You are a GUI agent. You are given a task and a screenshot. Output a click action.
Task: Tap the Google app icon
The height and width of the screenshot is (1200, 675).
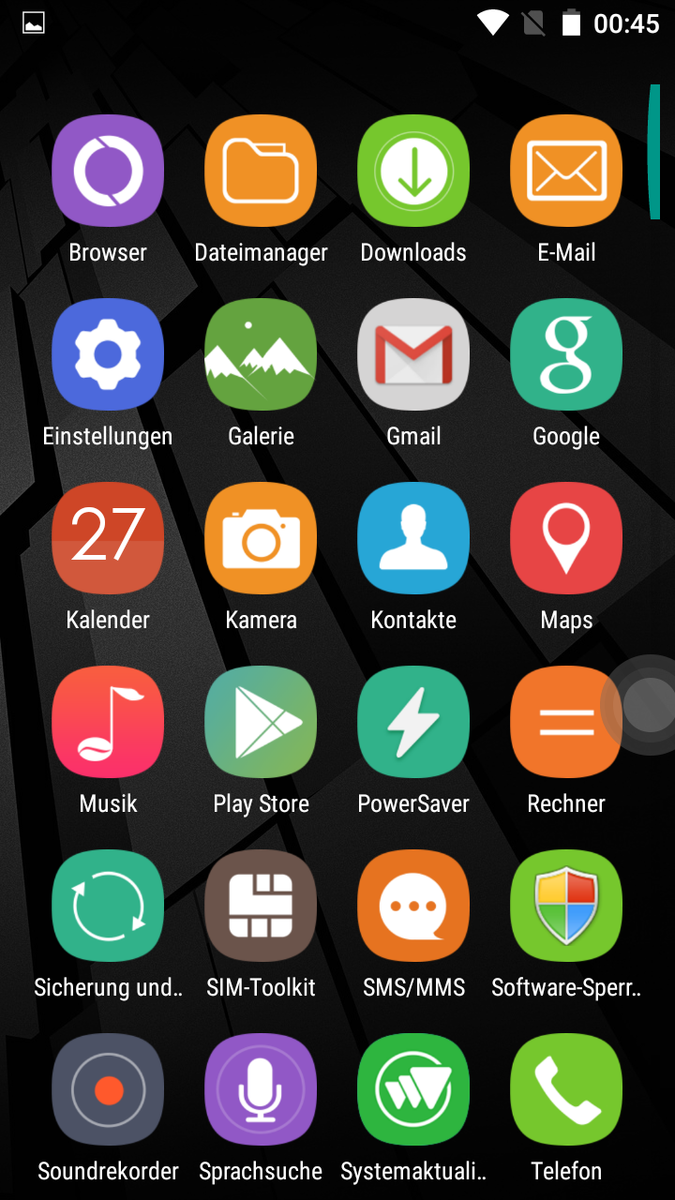(x=567, y=355)
